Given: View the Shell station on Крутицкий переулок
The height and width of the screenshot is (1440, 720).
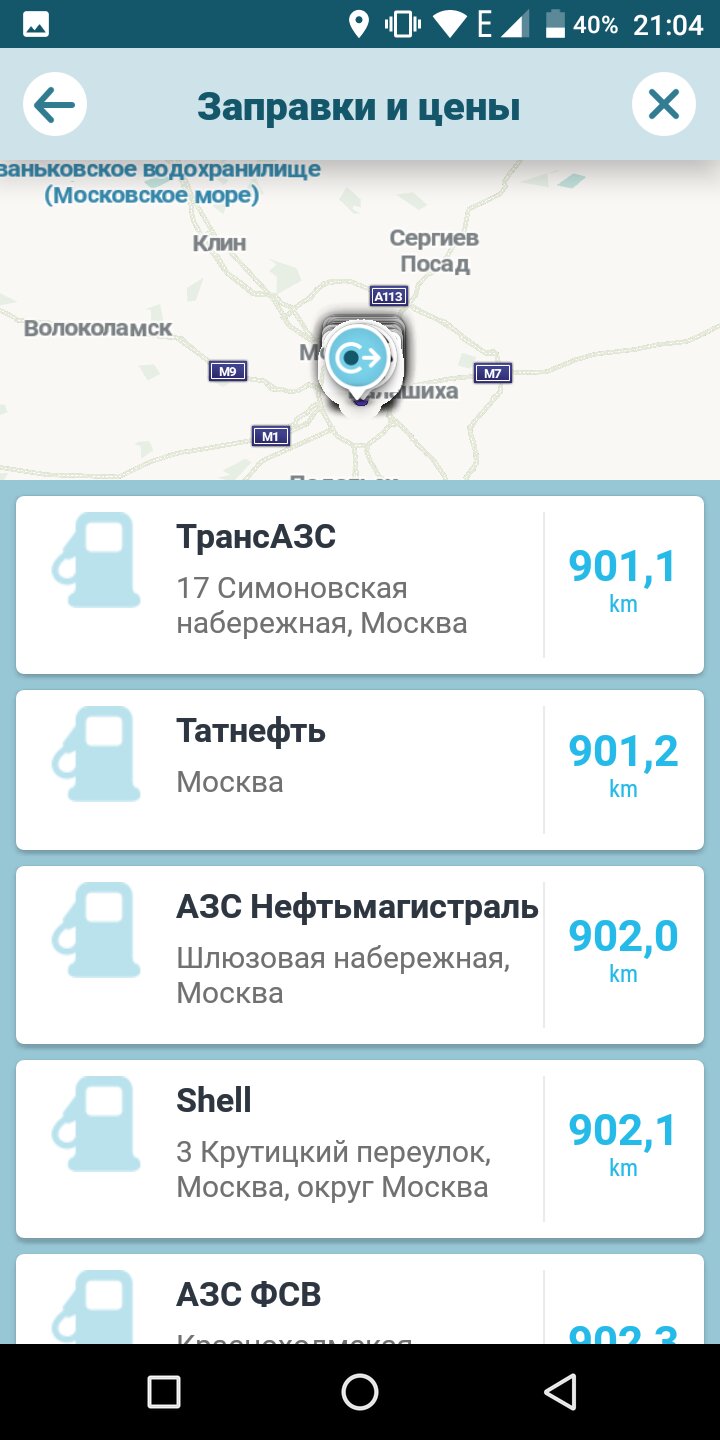Looking at the screenshot, I should pos(360,1149).
